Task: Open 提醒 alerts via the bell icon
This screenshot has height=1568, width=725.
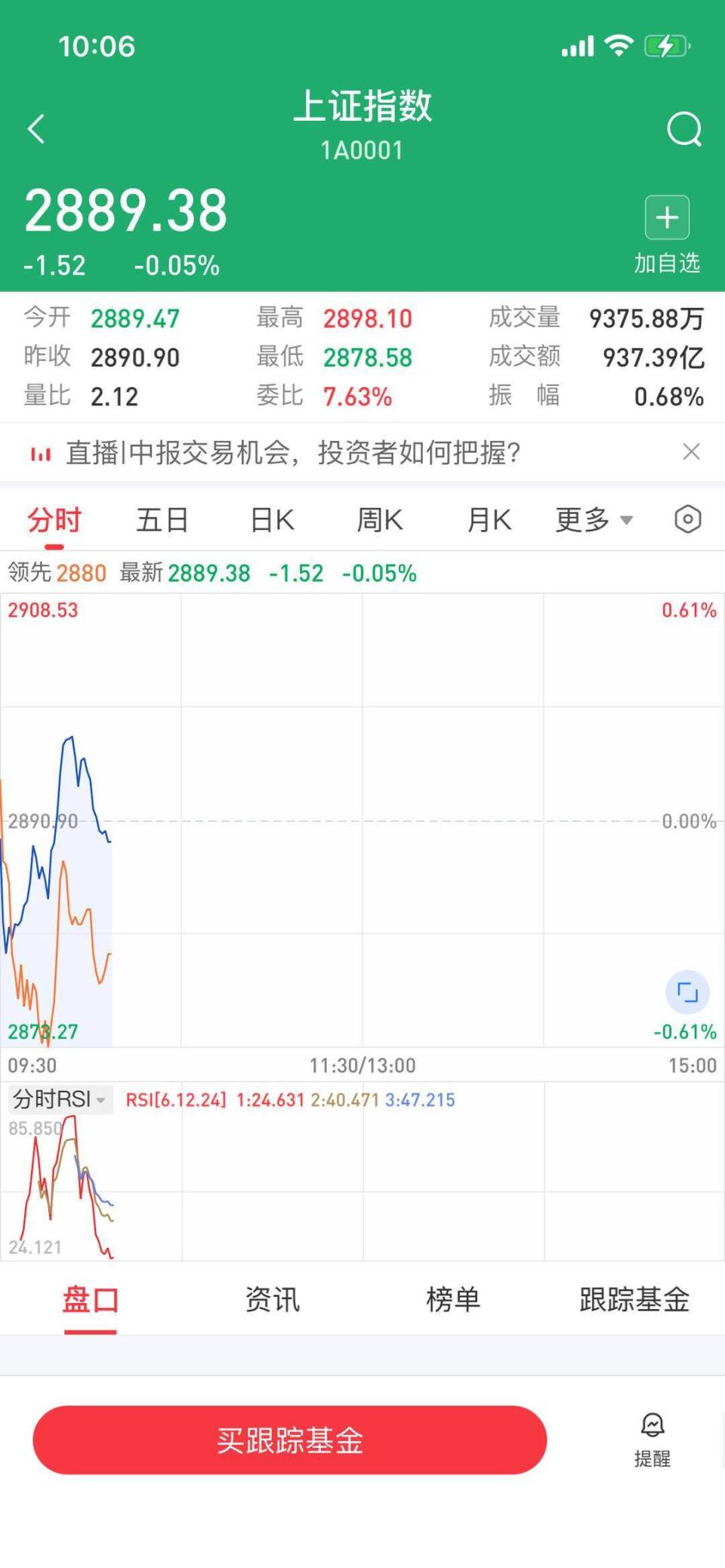Action: tap(652, 1427)
